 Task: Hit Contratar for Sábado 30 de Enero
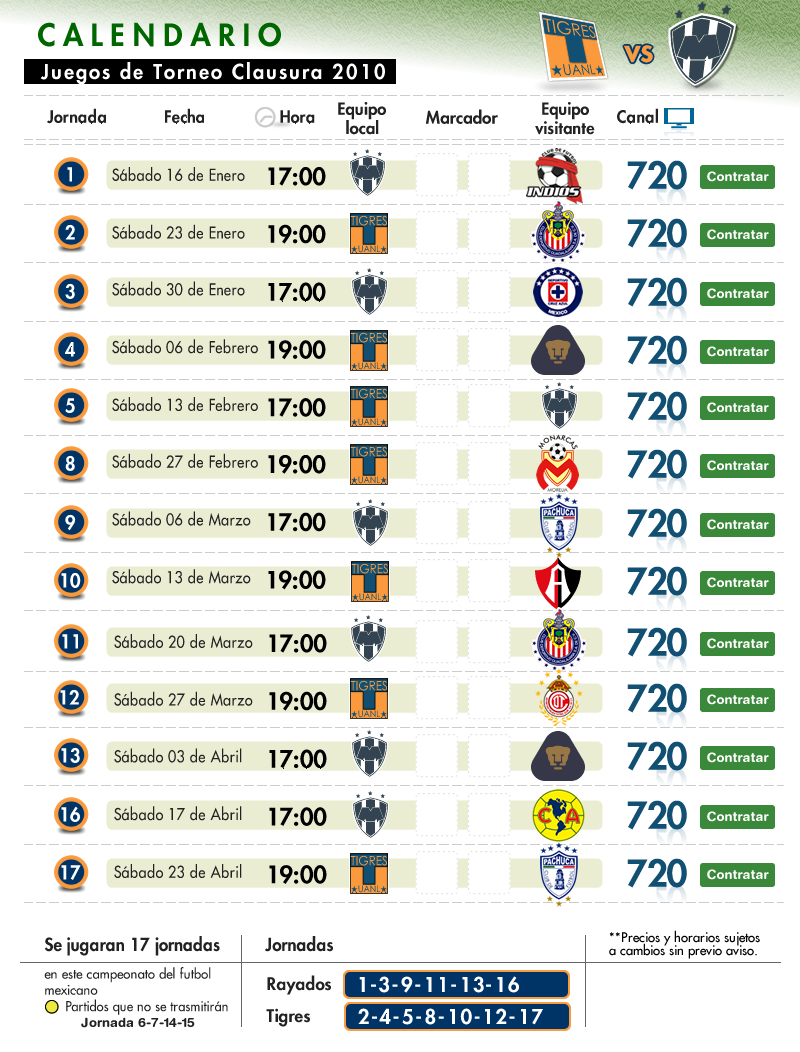[x=737, y=294]
